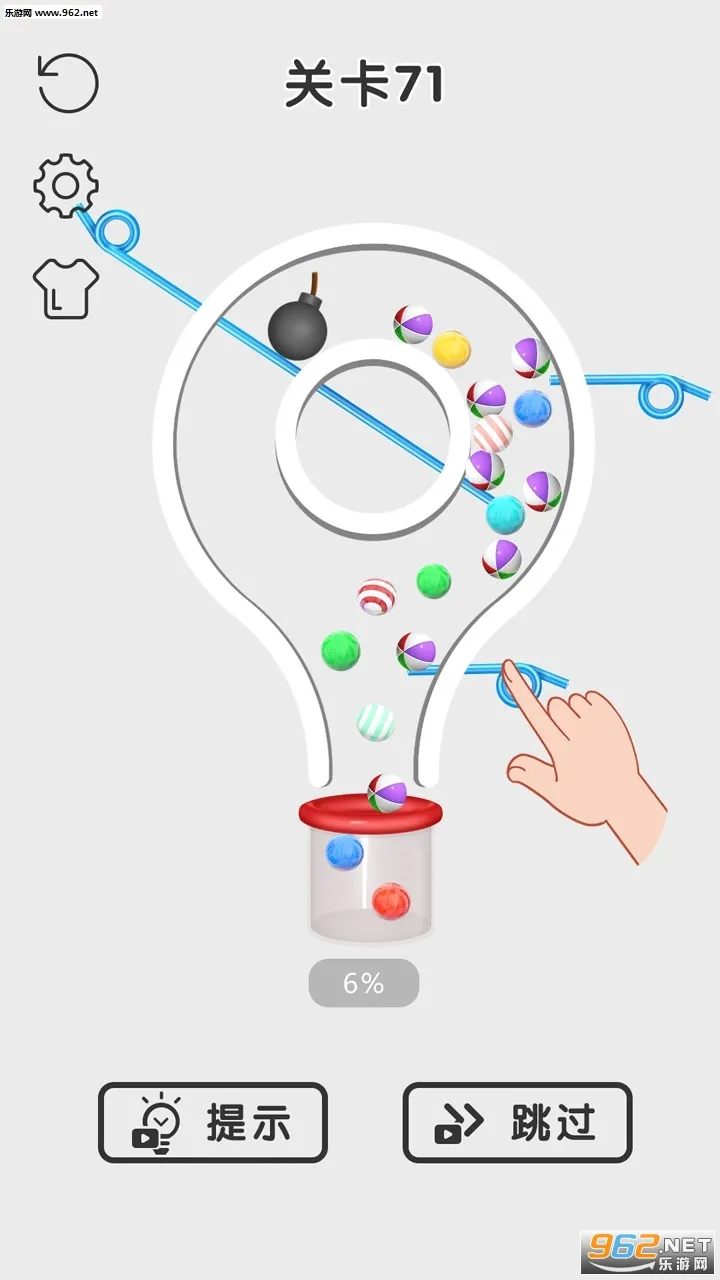Tap the 提示 hint button

click(x=213, y=1123)
